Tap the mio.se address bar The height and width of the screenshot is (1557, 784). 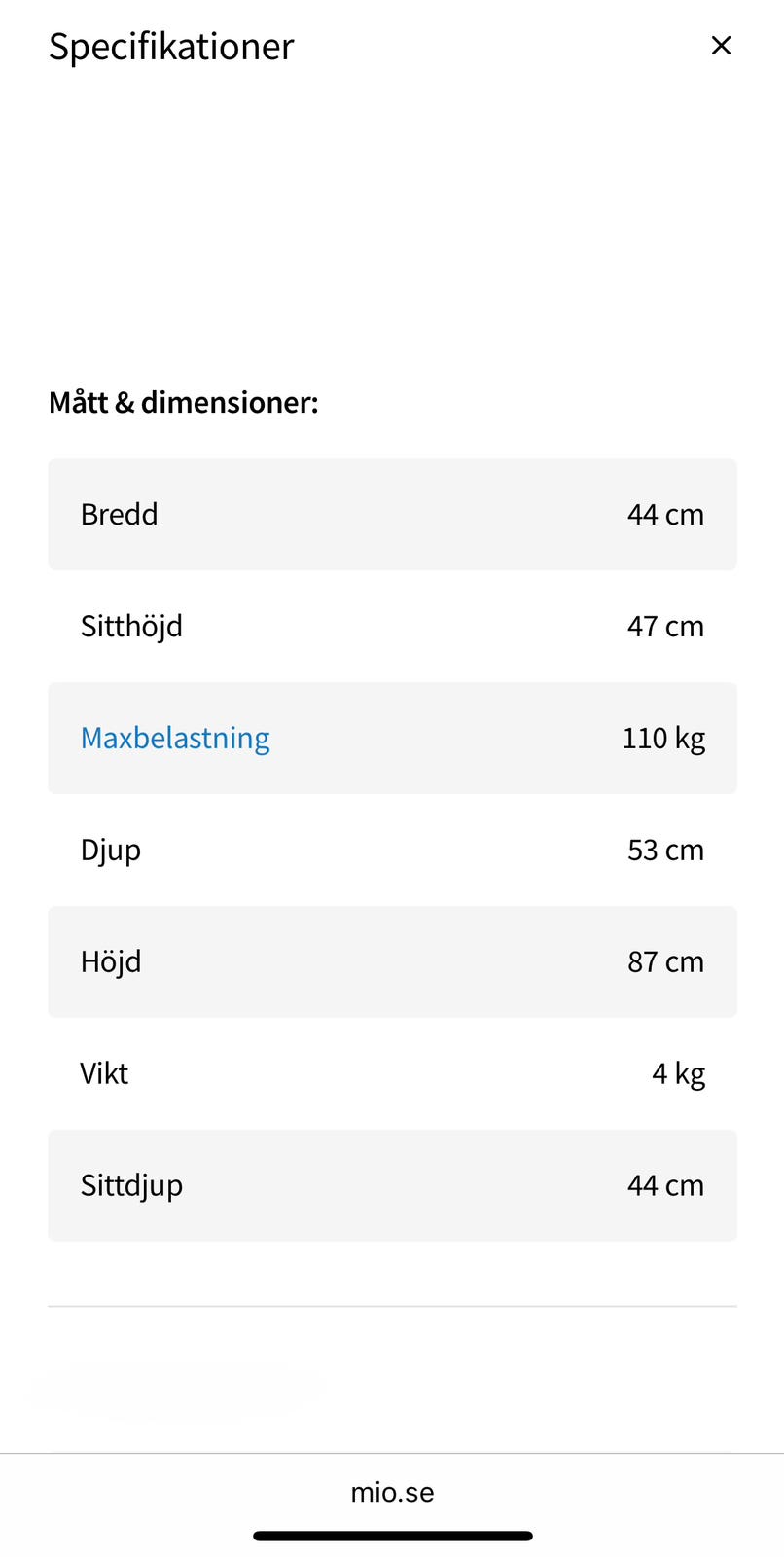pos(392,1492)
